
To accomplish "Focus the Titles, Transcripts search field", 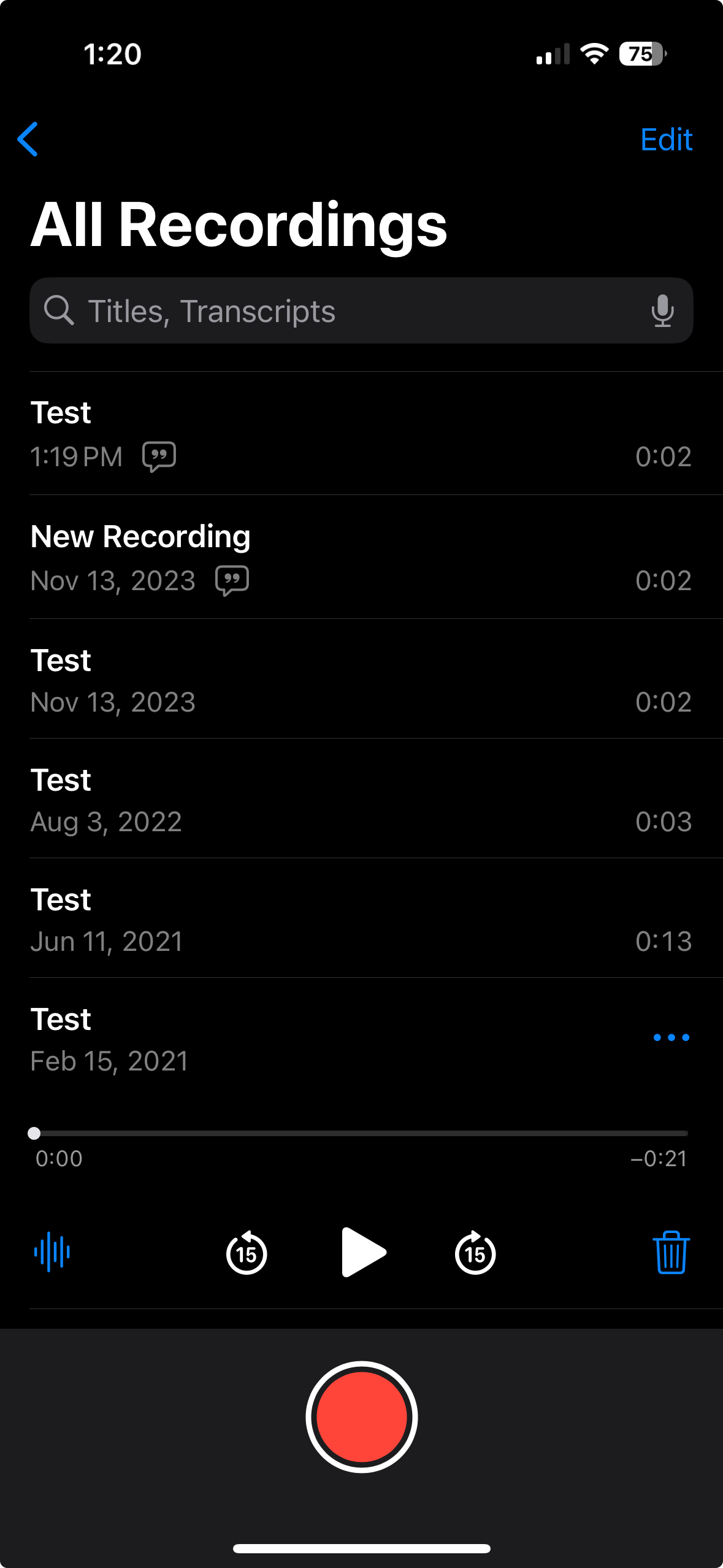I will [343, 311].
